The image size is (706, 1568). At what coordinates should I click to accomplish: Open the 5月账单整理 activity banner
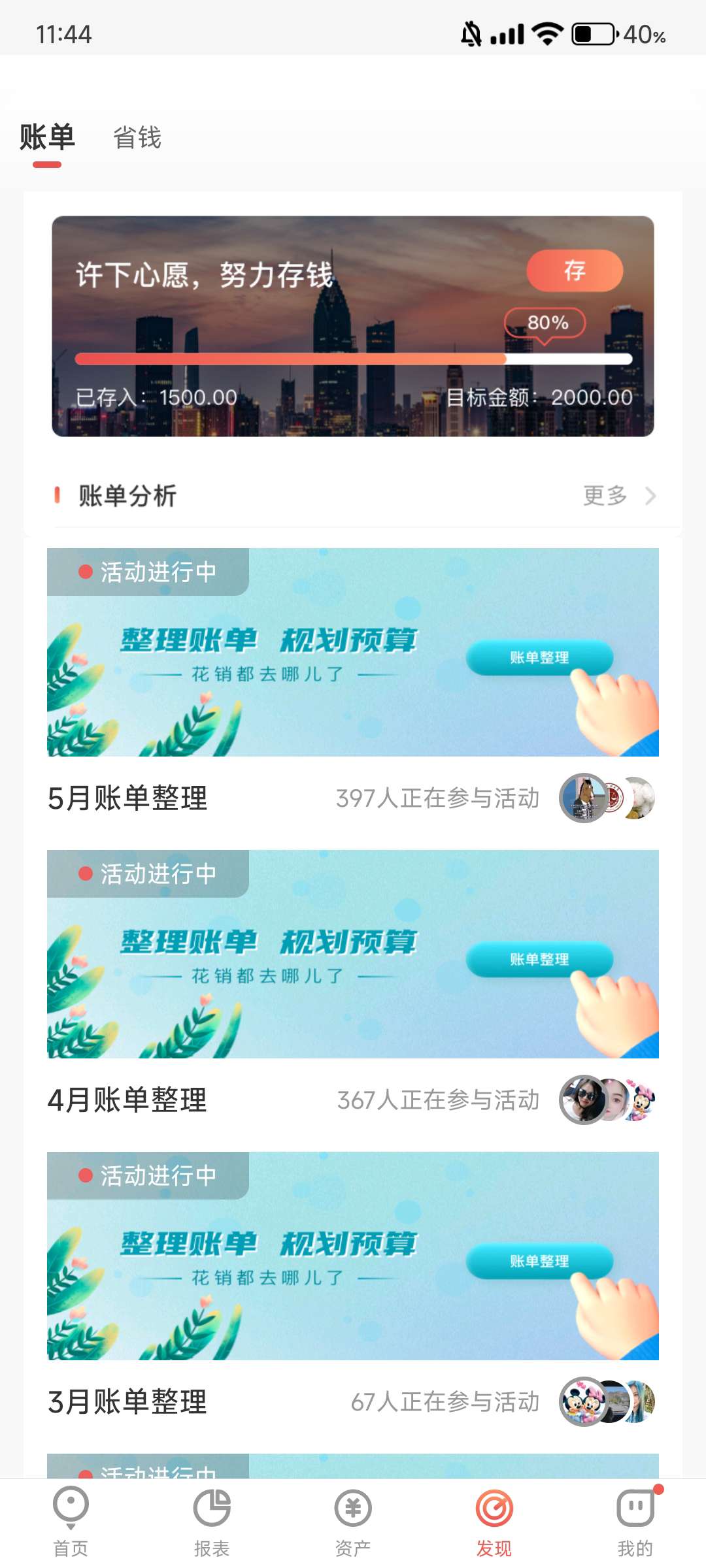353,652
